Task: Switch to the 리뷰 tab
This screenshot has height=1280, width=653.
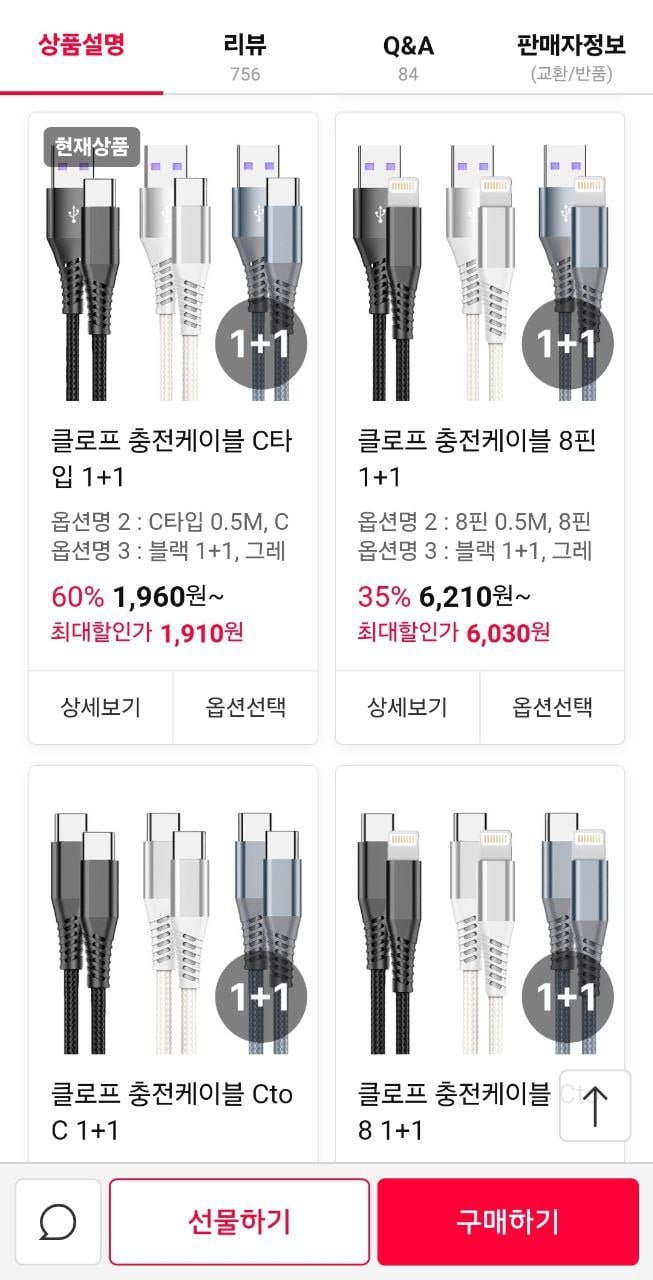Action: (245, 56)
